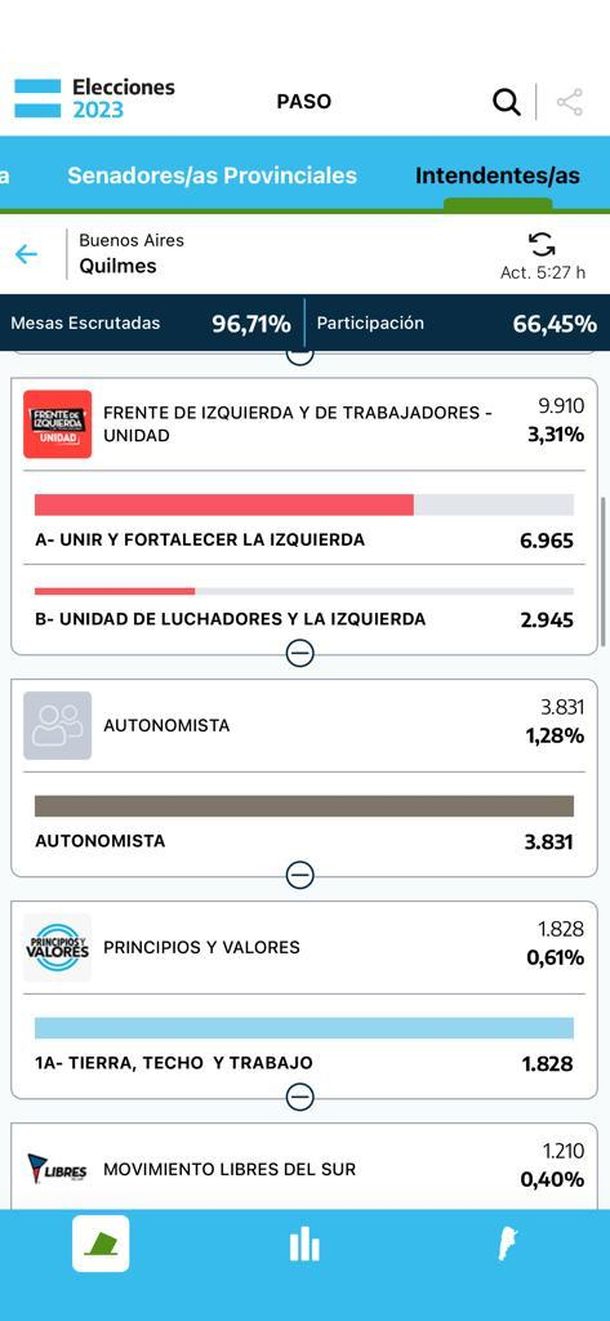This screenshot has width=610, height=1321.
Task: Collapse the Frente de Izquierda card
Action: click(300, 653)
